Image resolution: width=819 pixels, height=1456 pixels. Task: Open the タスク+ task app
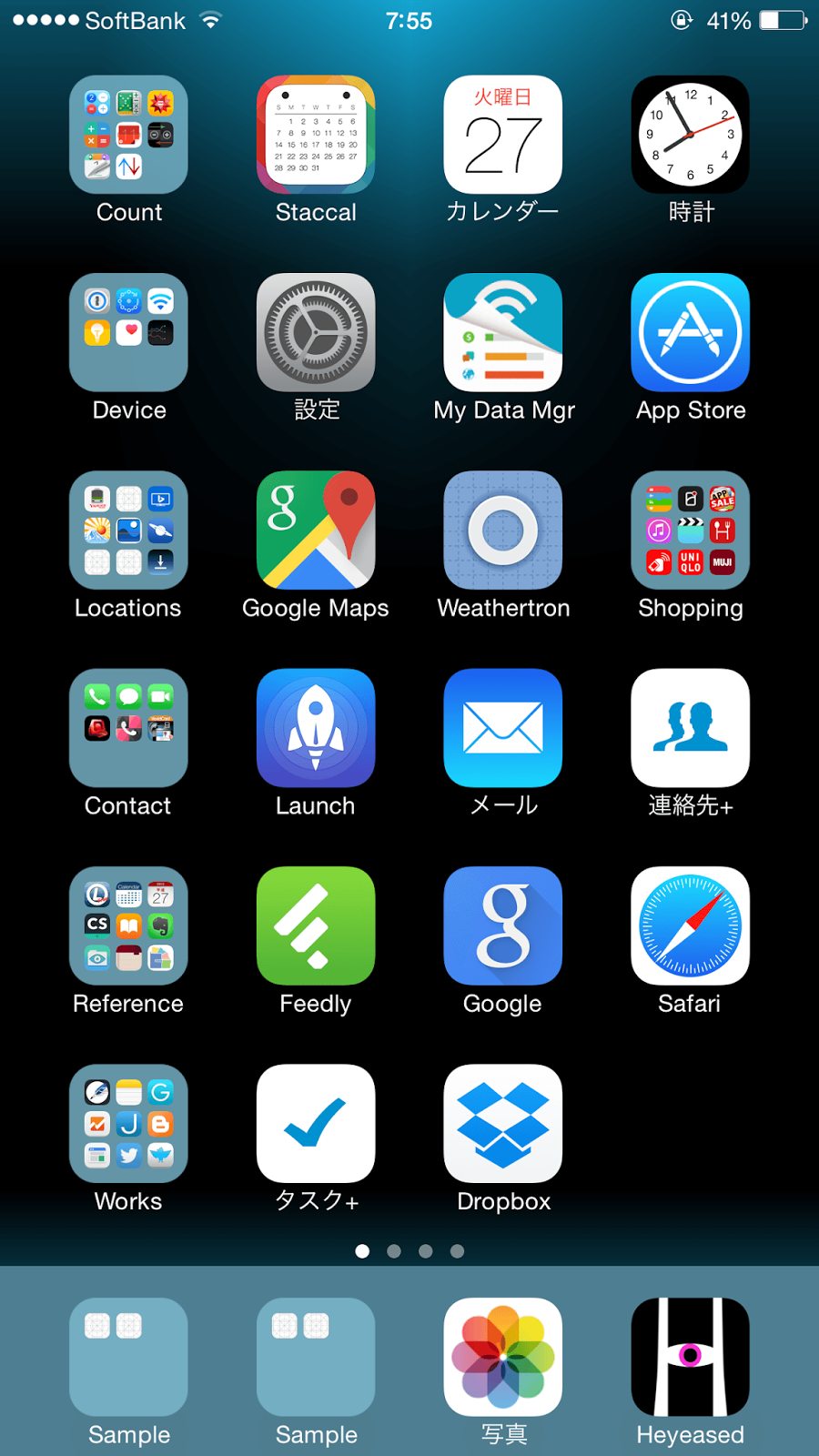316,1123
